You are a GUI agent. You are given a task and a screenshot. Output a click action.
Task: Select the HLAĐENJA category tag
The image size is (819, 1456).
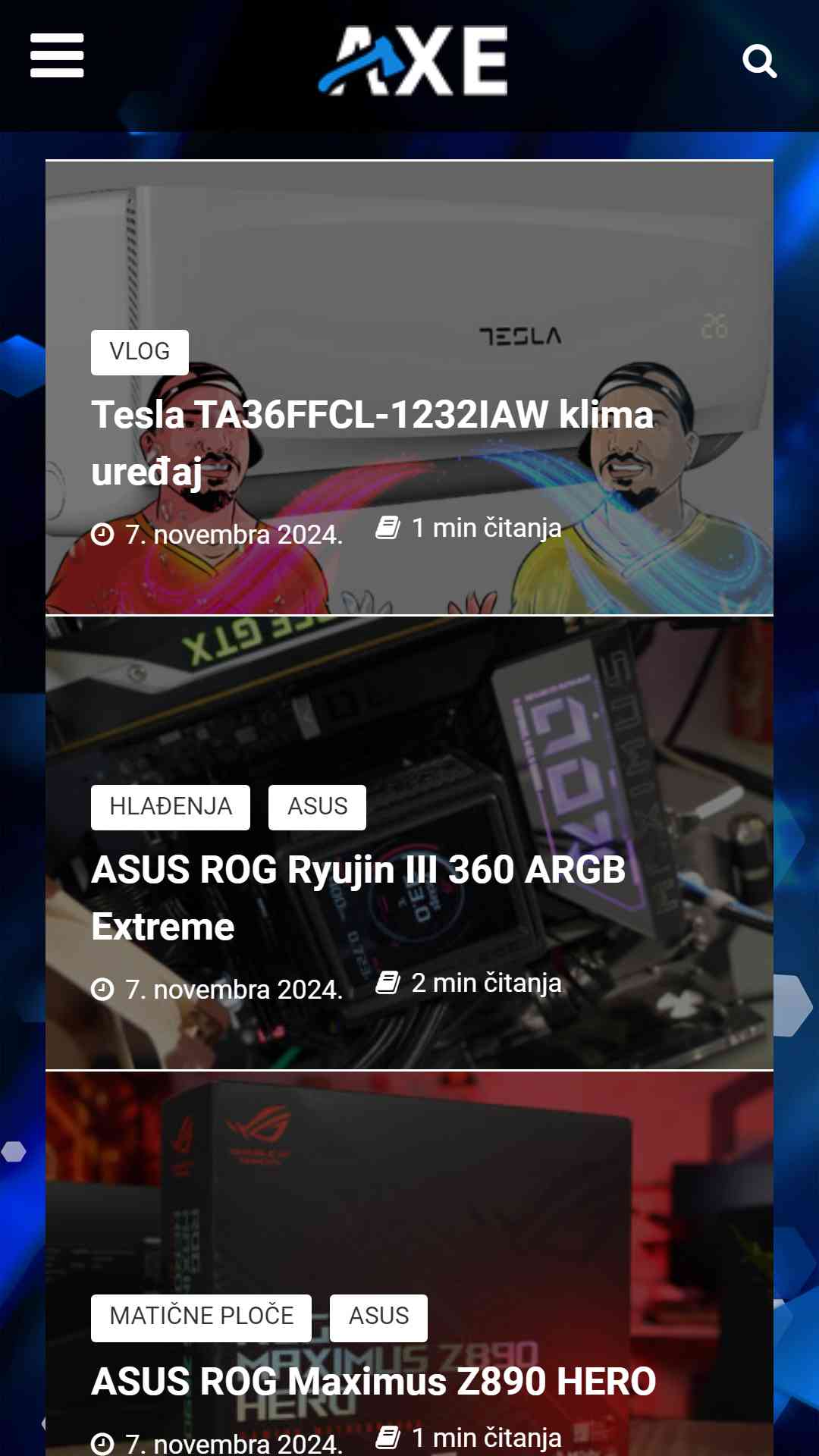(x=171, y=807)
